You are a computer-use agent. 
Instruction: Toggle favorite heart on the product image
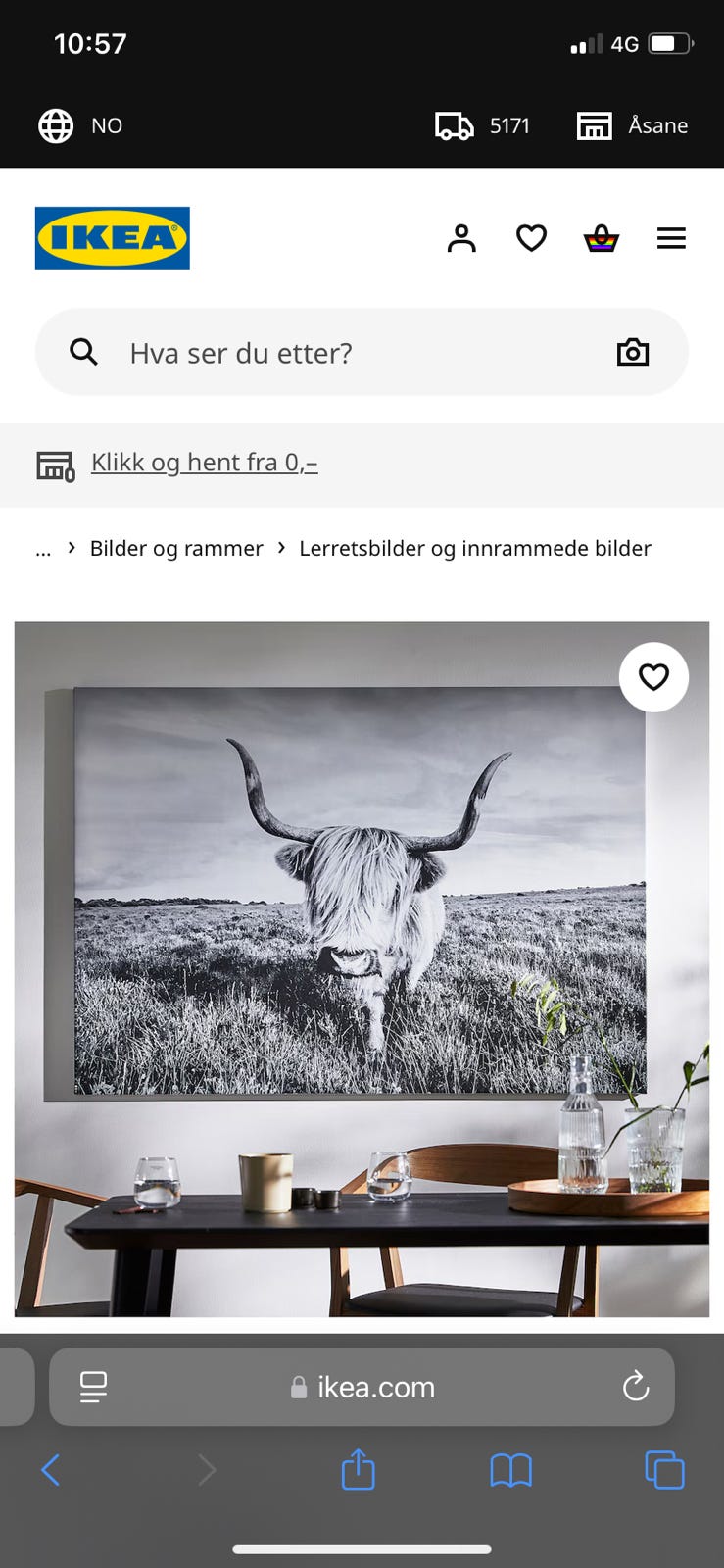[x=653, y=676]
